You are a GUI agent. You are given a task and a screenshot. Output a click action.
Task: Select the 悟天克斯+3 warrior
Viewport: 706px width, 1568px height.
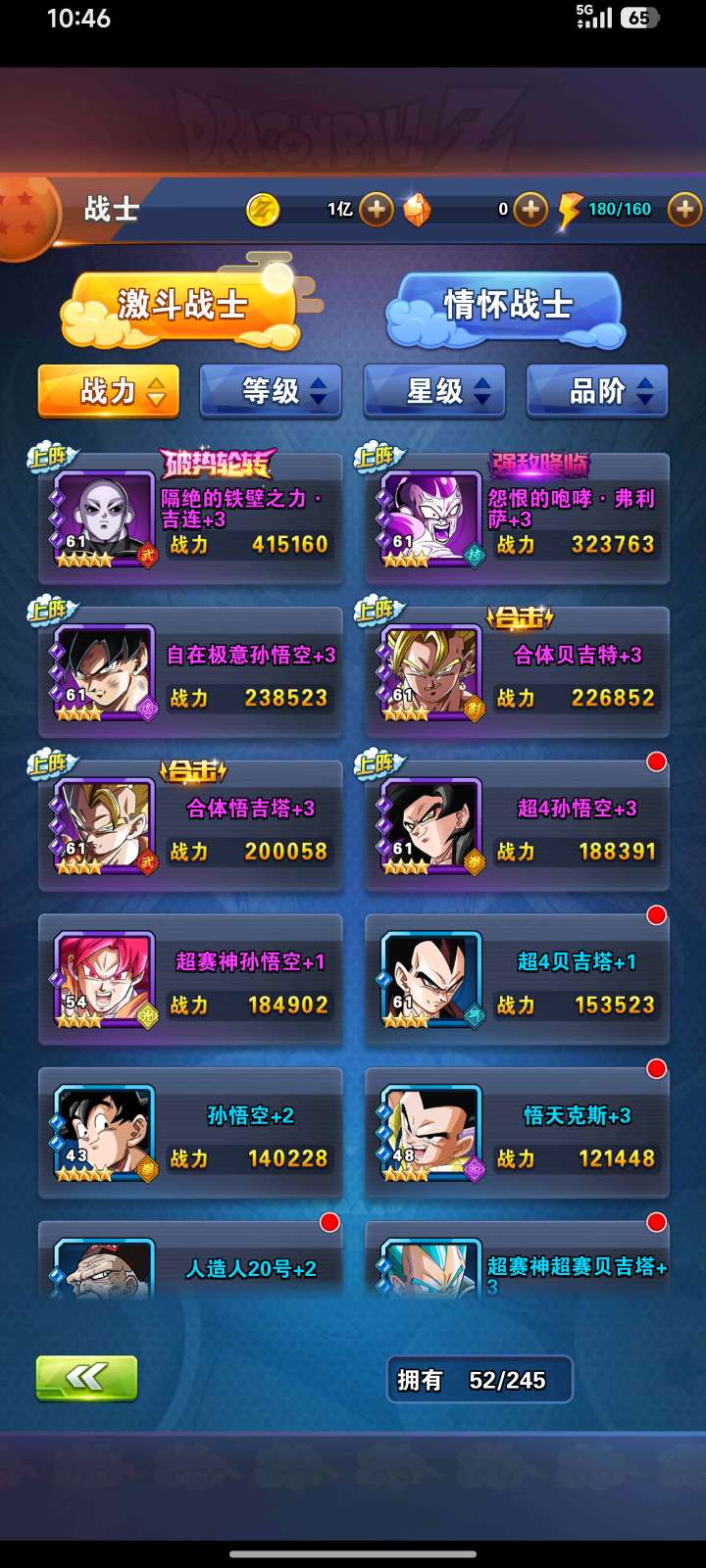pos(518,1135)
